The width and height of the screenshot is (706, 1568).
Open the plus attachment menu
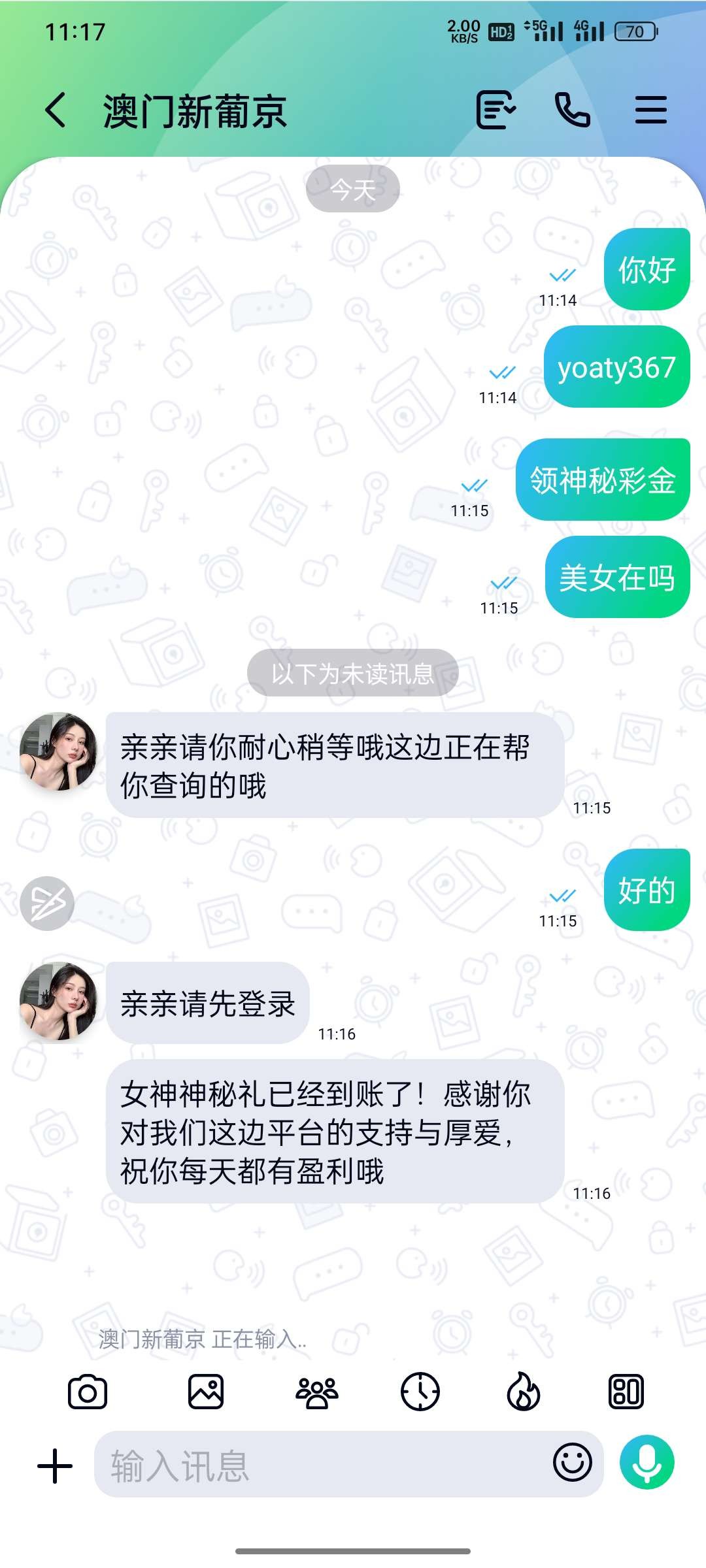(55, 1466)
